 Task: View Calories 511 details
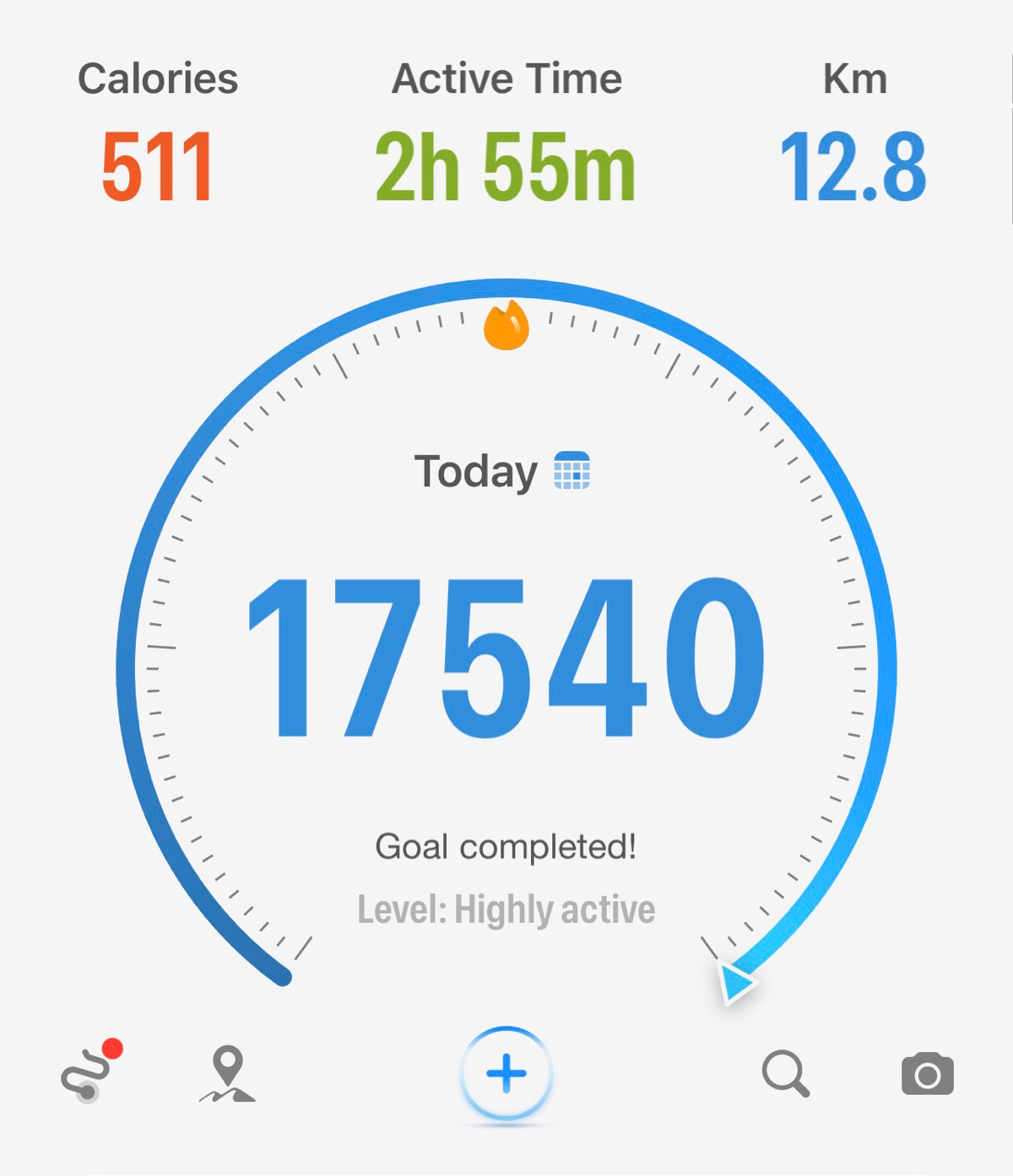[157, 132]
